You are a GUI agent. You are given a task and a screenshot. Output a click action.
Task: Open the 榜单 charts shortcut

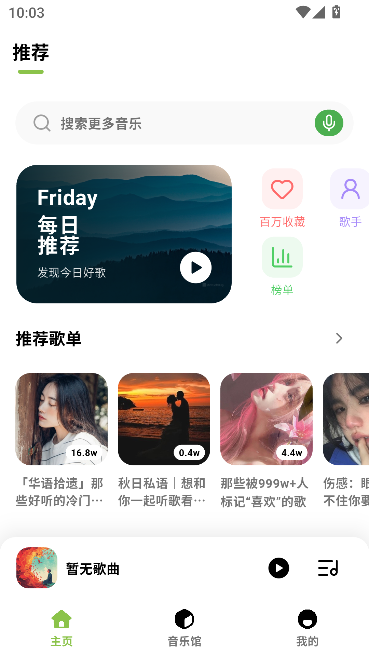282,266
